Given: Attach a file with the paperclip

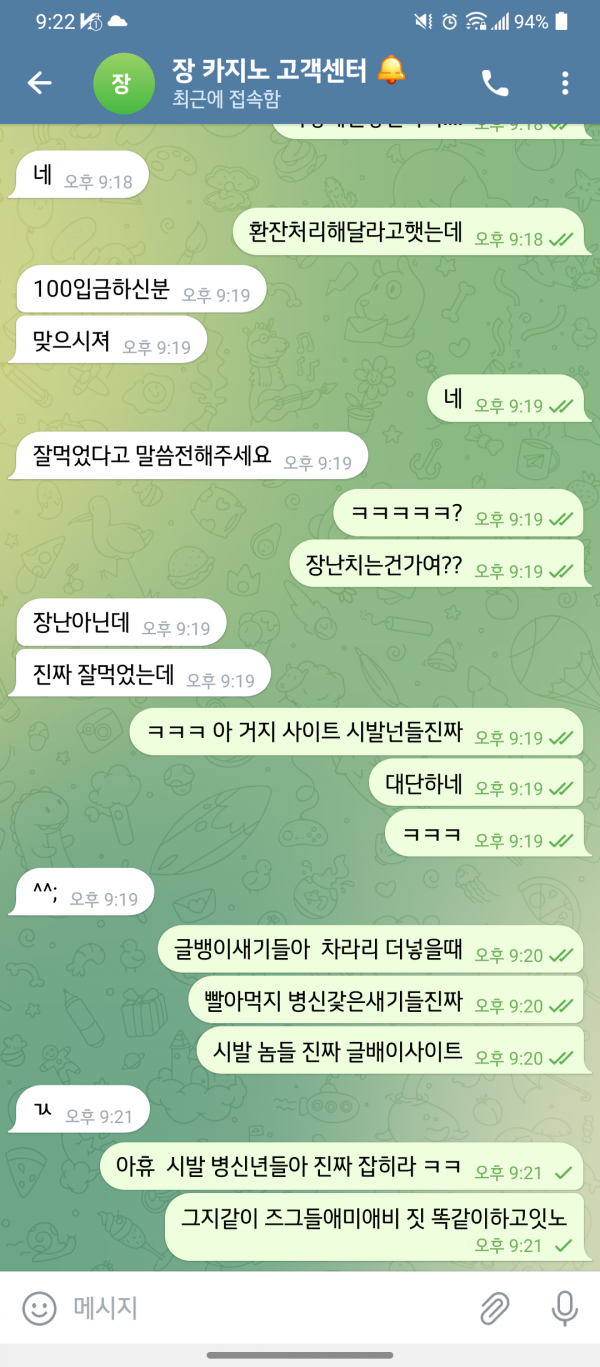Looking at the screenshot, I should point(494,1307).
